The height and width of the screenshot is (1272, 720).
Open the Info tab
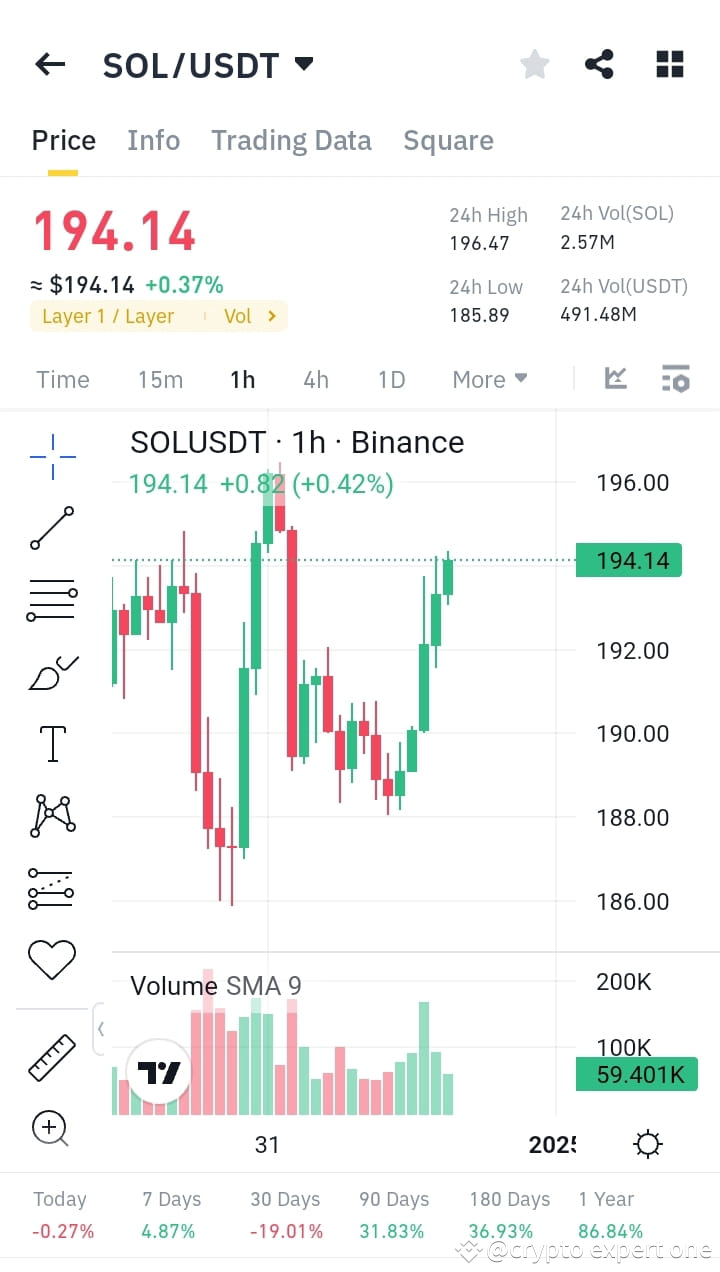(x=153, y=140)
